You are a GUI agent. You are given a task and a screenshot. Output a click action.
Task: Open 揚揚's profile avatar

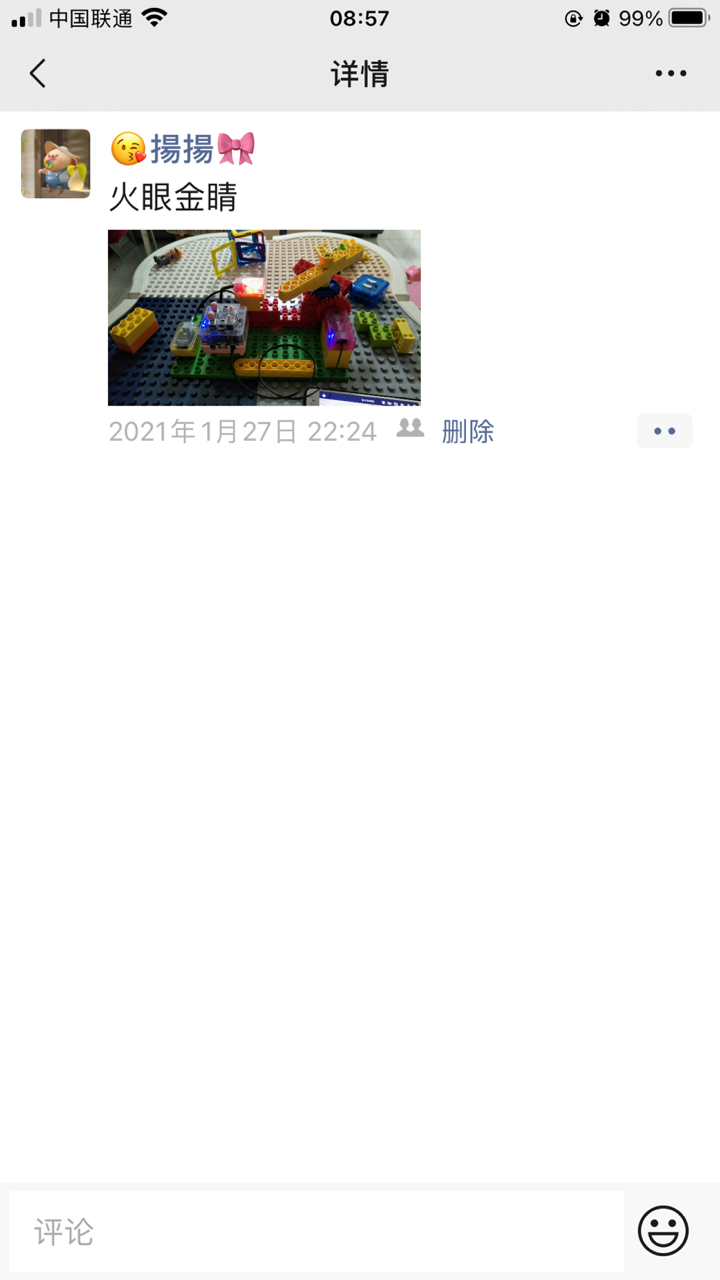click(56, 163)
